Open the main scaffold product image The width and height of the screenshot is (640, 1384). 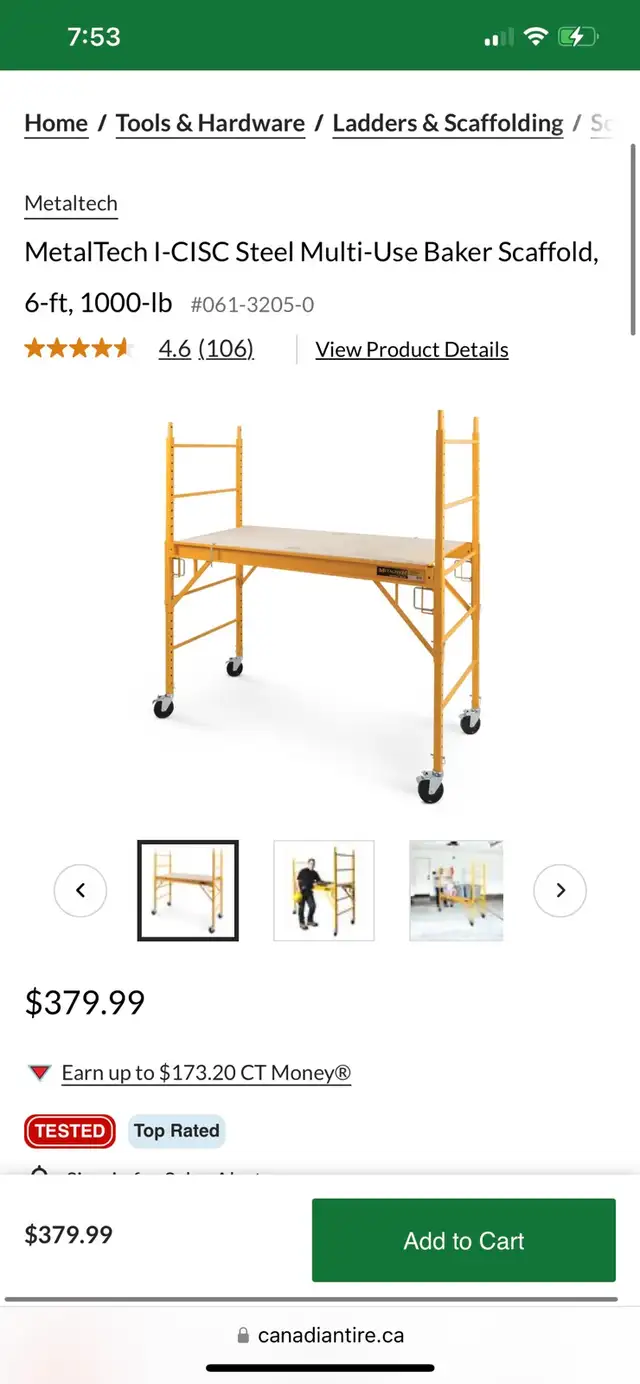click(320, 605)
